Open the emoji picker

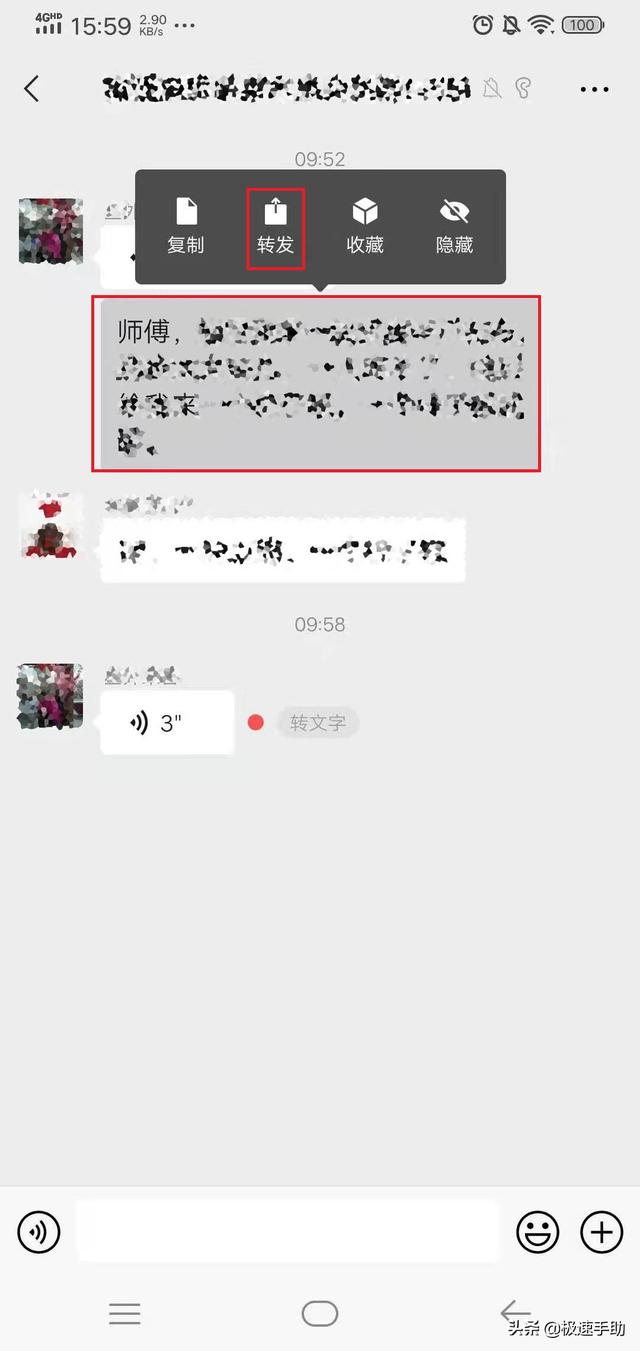(537, 1232)
